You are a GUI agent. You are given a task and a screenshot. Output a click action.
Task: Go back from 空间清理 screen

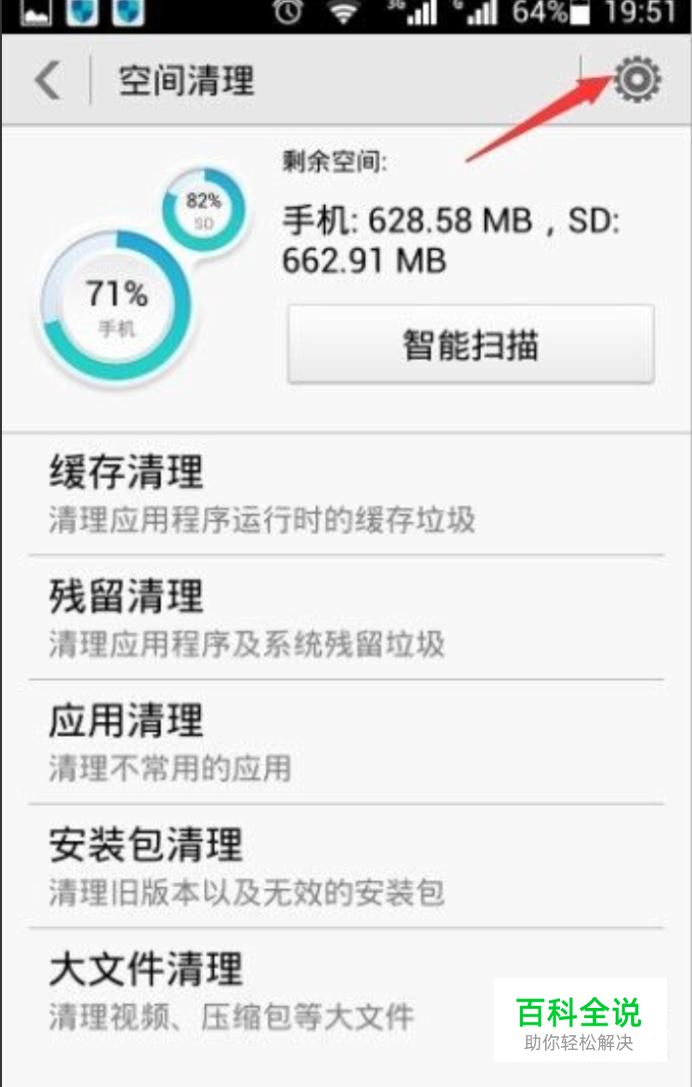click(x=48, y=80)
